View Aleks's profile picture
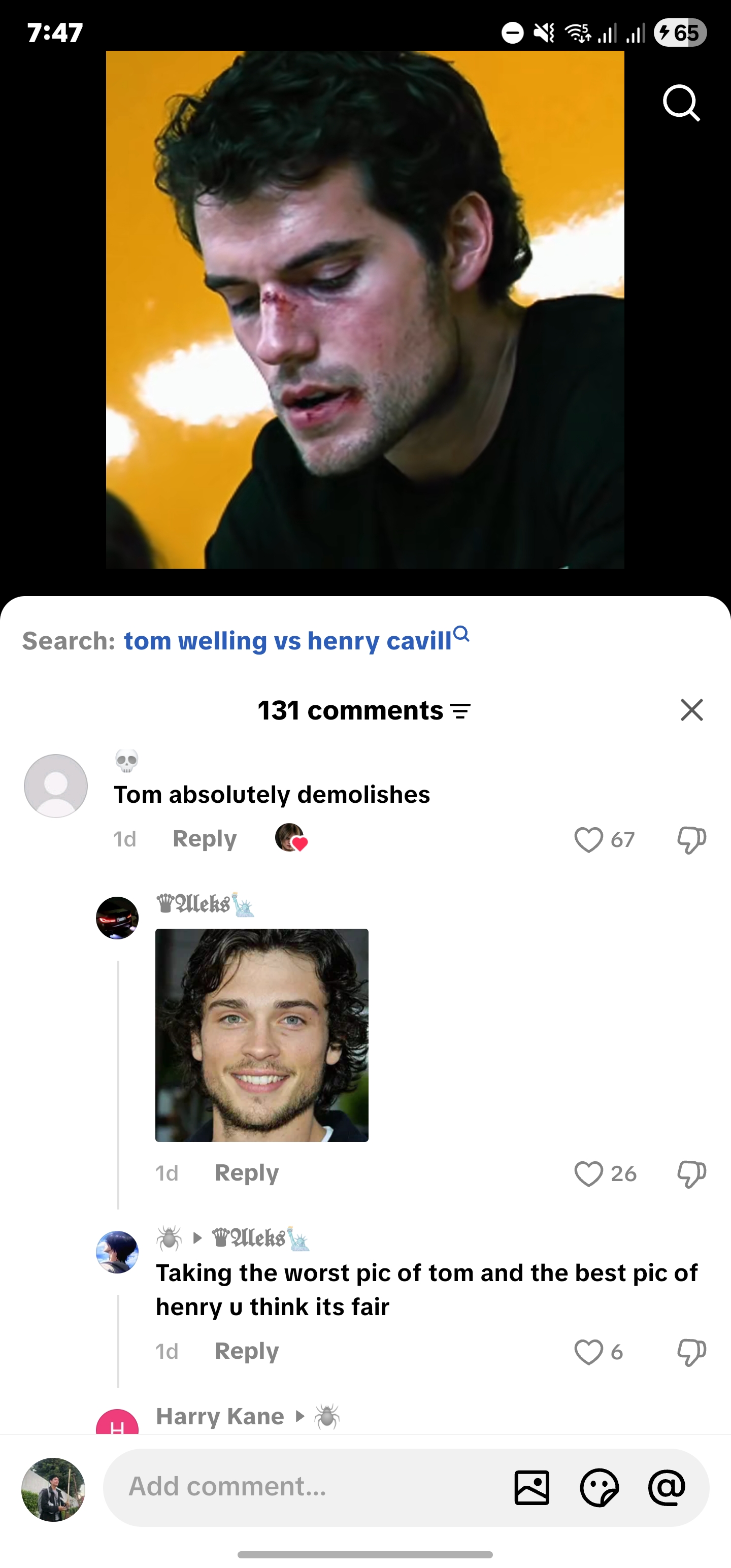731x1568 pixels. 117,918
